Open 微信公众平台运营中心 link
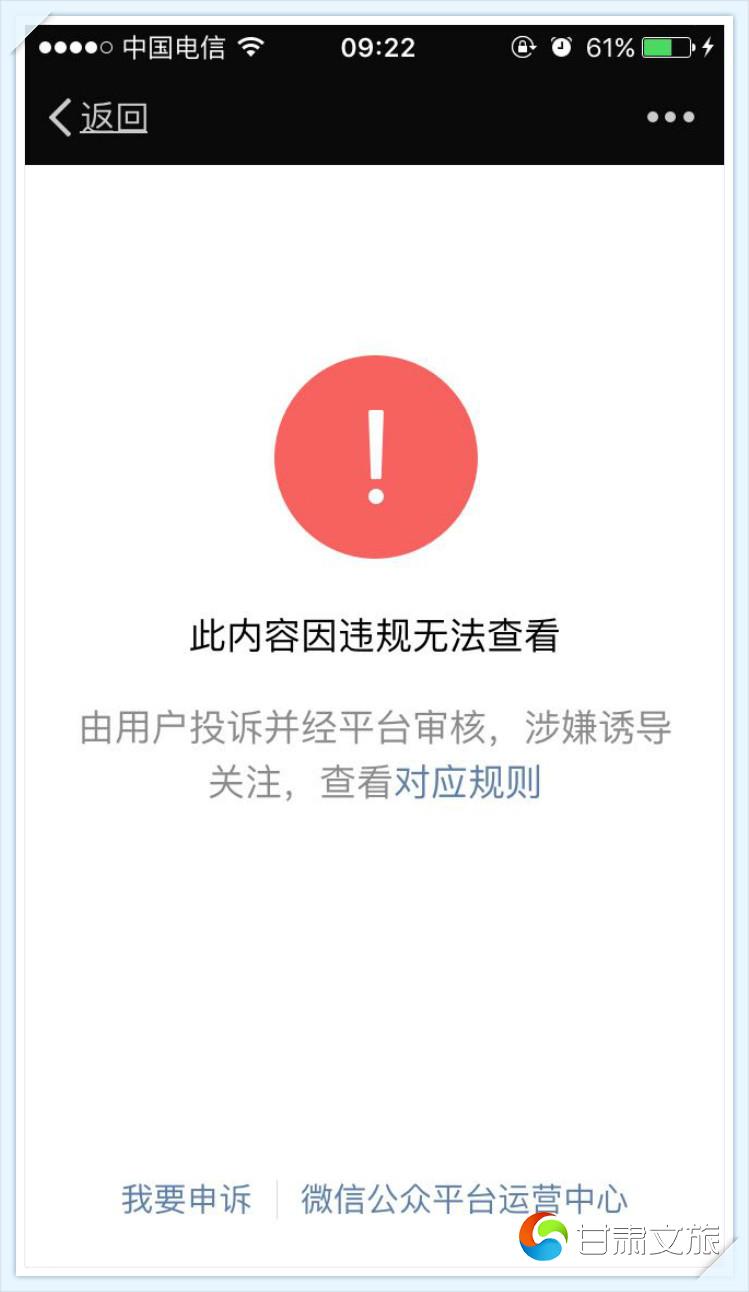 [465, 1198]
